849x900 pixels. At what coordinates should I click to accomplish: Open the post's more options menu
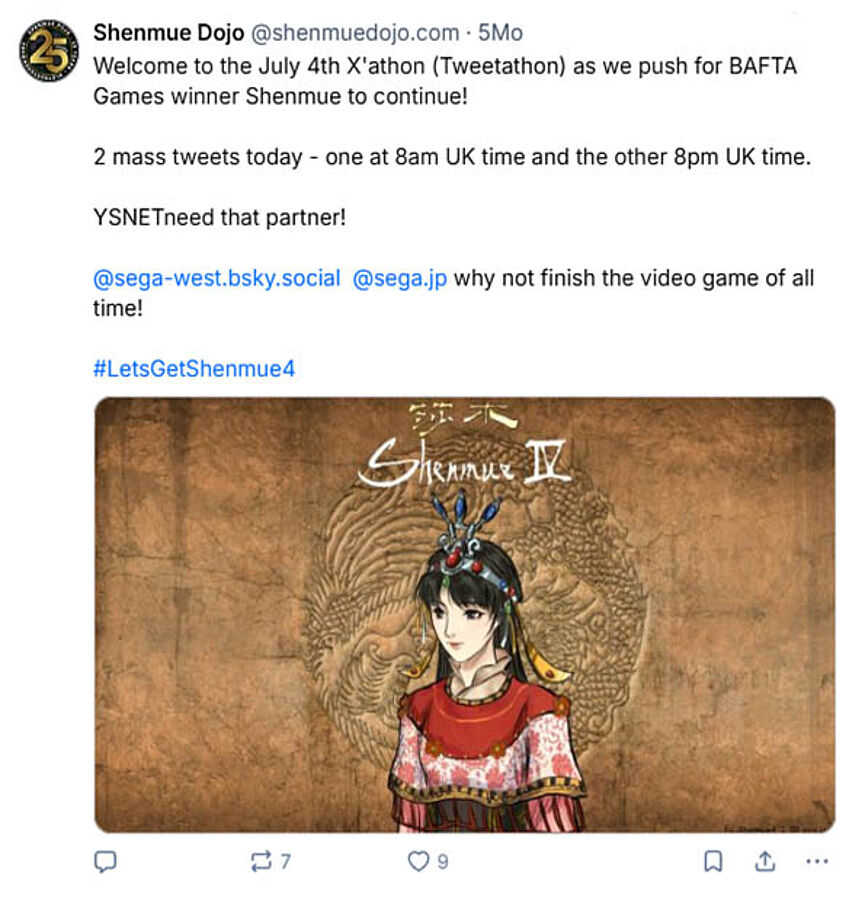coord(817,861)
